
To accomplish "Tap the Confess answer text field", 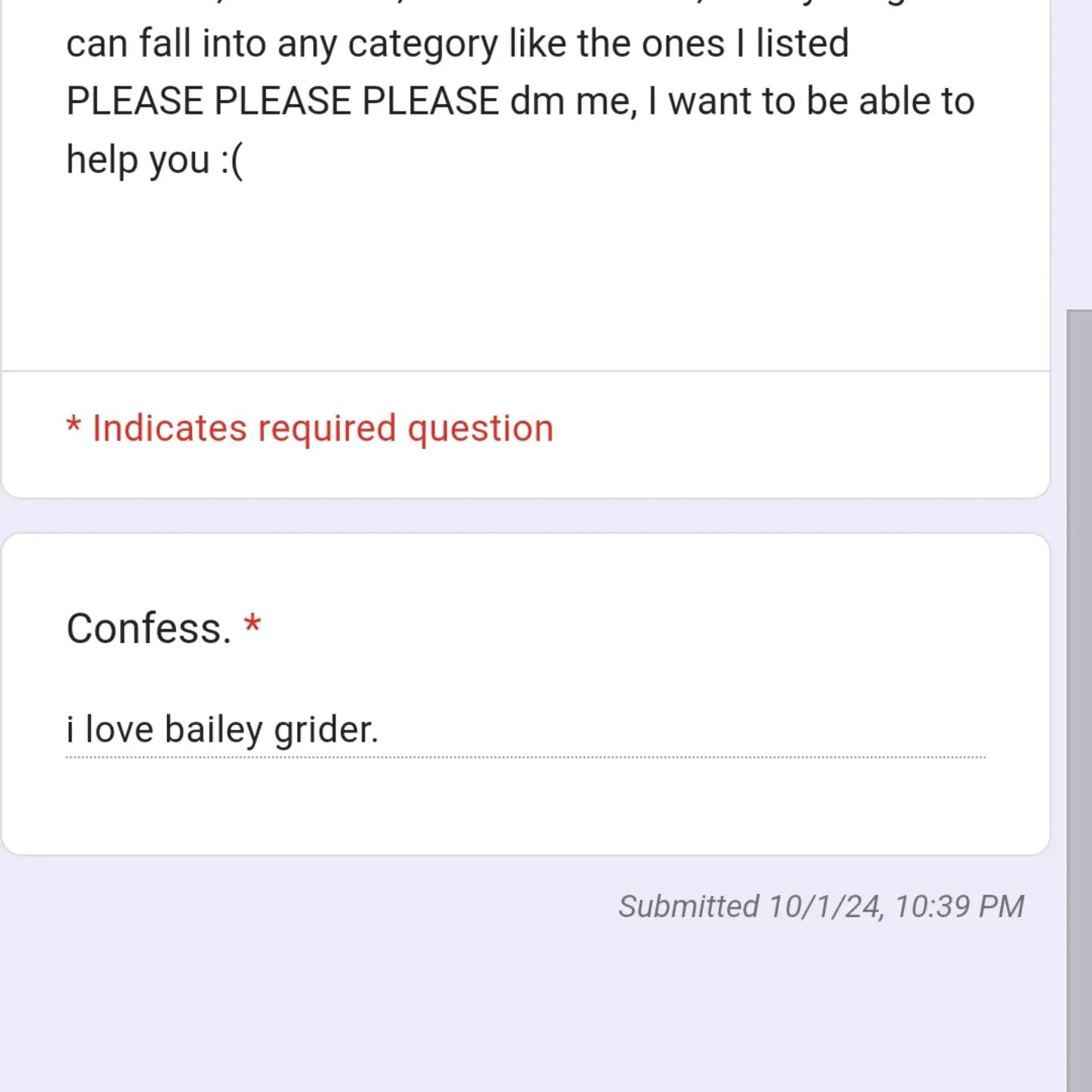I will click(x=525, y=730).
